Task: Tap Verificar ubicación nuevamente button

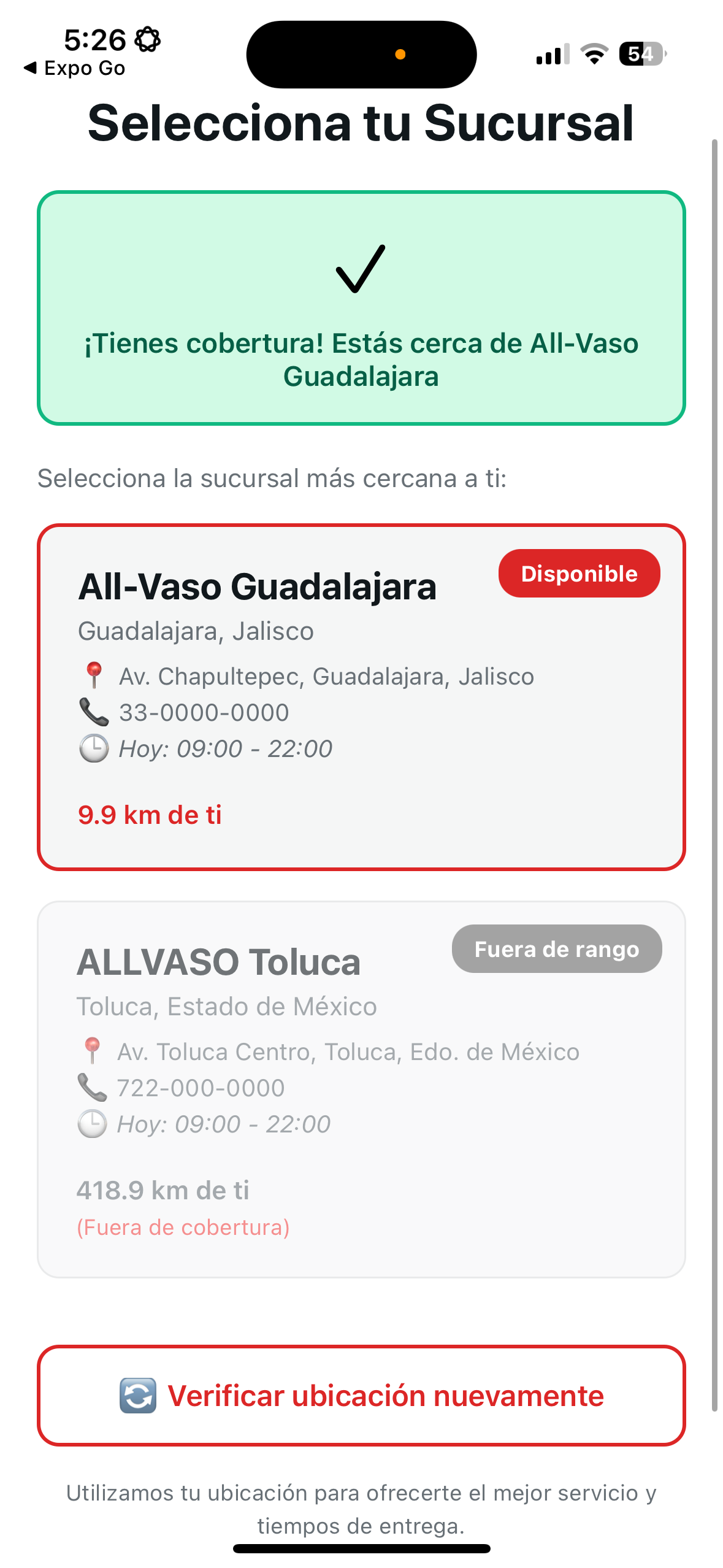Action: coord(361,1396)
